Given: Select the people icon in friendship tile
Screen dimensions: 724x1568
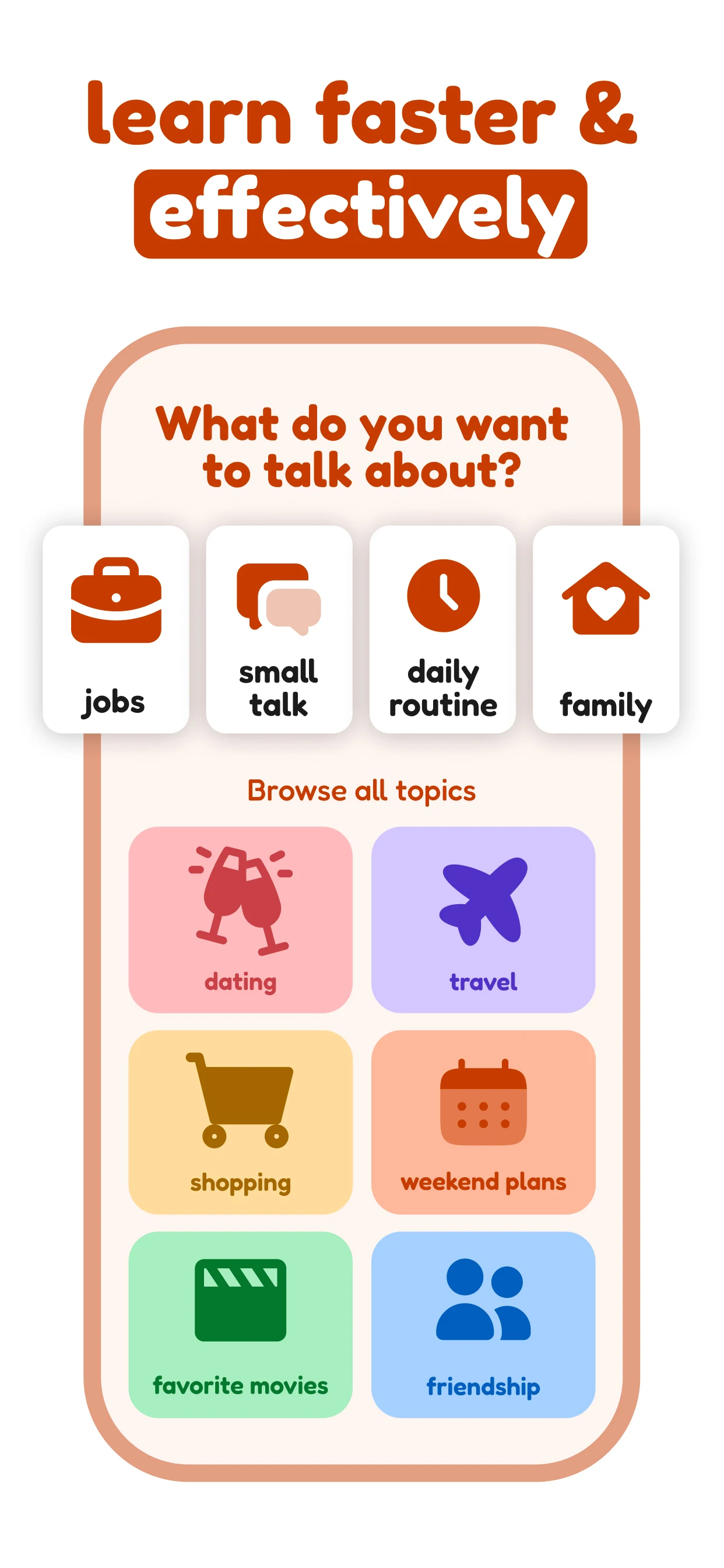Looking at the screenshot, I should point(485,1300).
